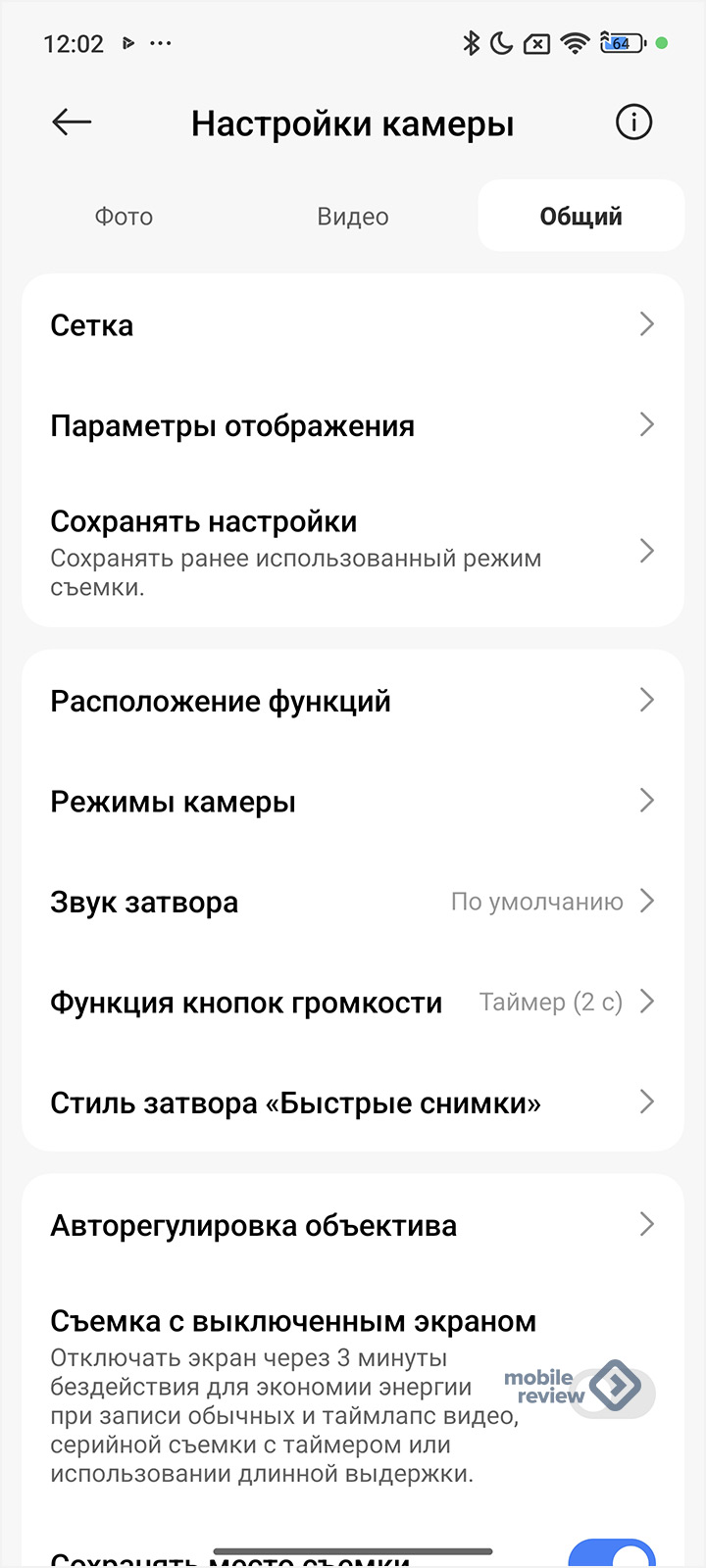This screenshot has height=1568, width=706.
Task: Go back using the arrow icon
Action: tap(72, 122)
